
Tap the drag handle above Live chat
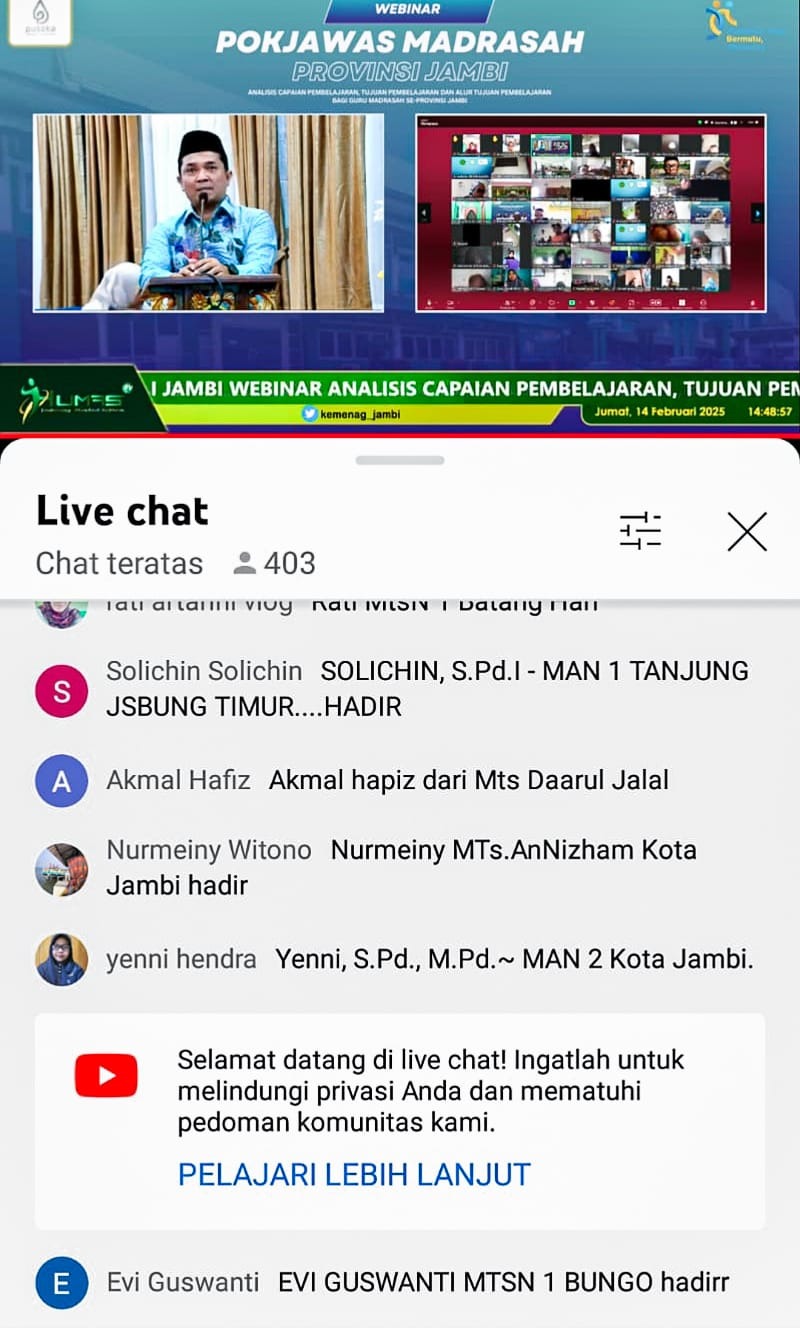click(400, 460)
